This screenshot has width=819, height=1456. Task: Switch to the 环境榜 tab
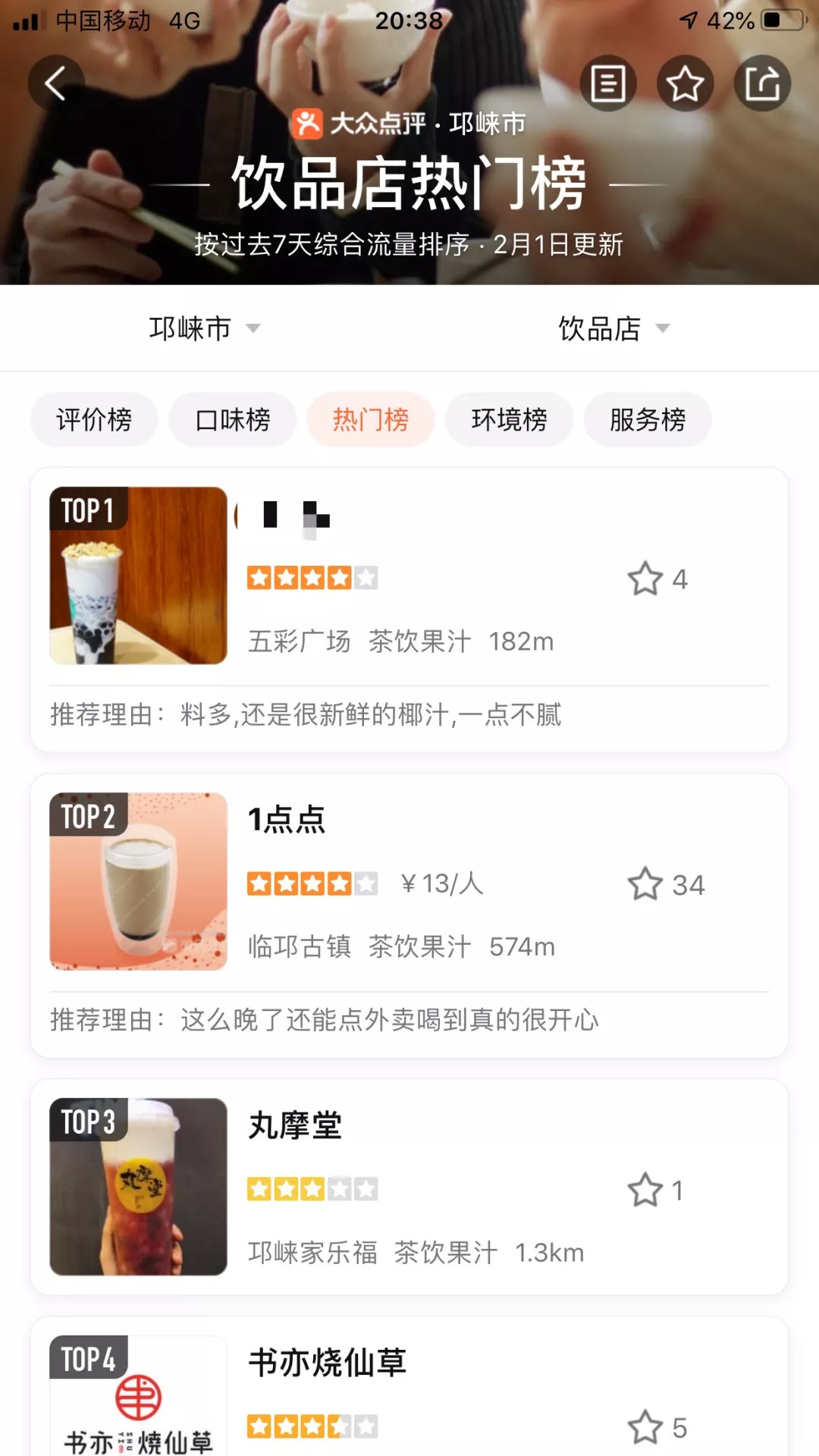point(509,419)
